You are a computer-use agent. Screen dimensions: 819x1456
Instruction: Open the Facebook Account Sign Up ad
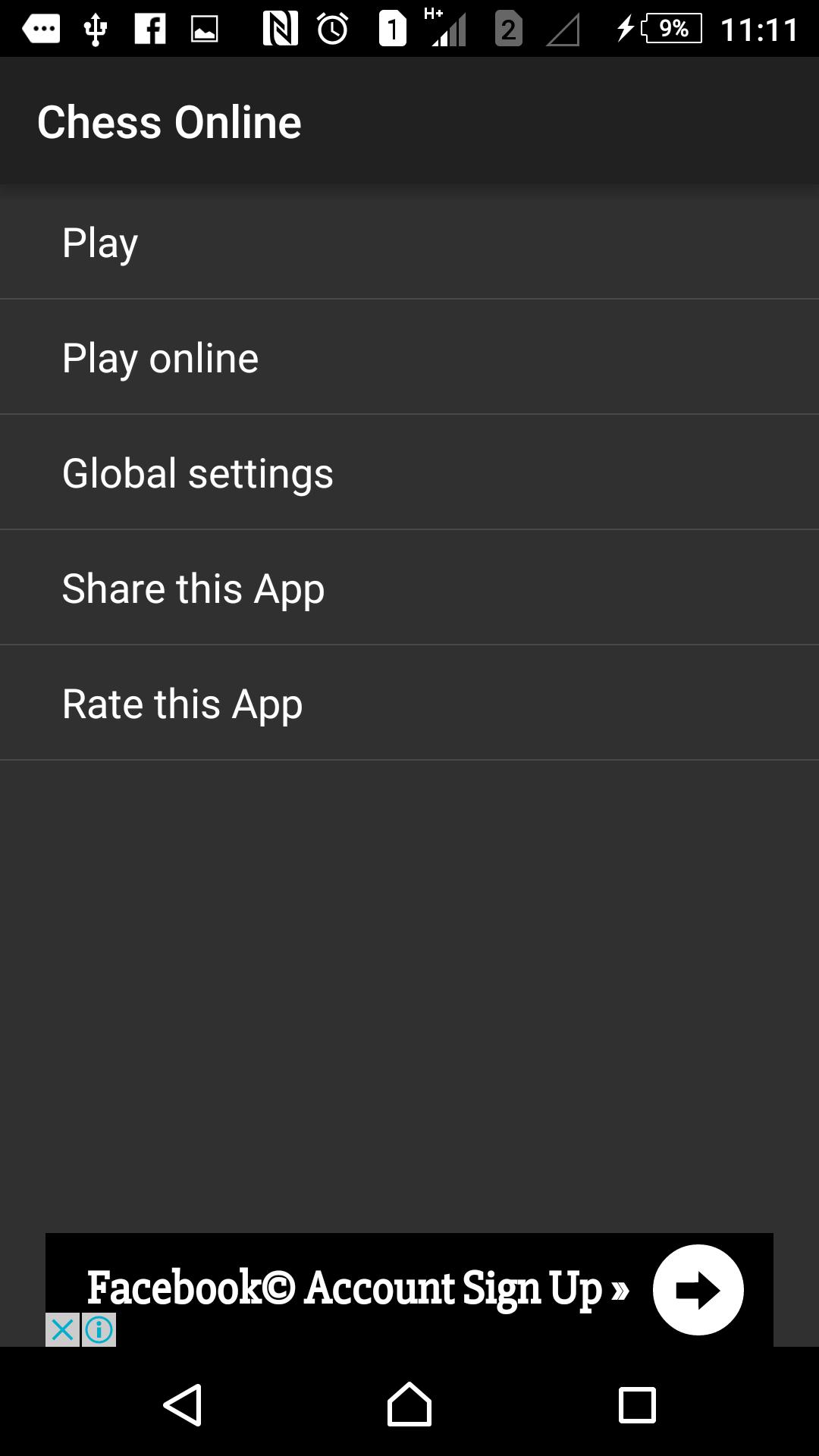(x=356, y=1287)
